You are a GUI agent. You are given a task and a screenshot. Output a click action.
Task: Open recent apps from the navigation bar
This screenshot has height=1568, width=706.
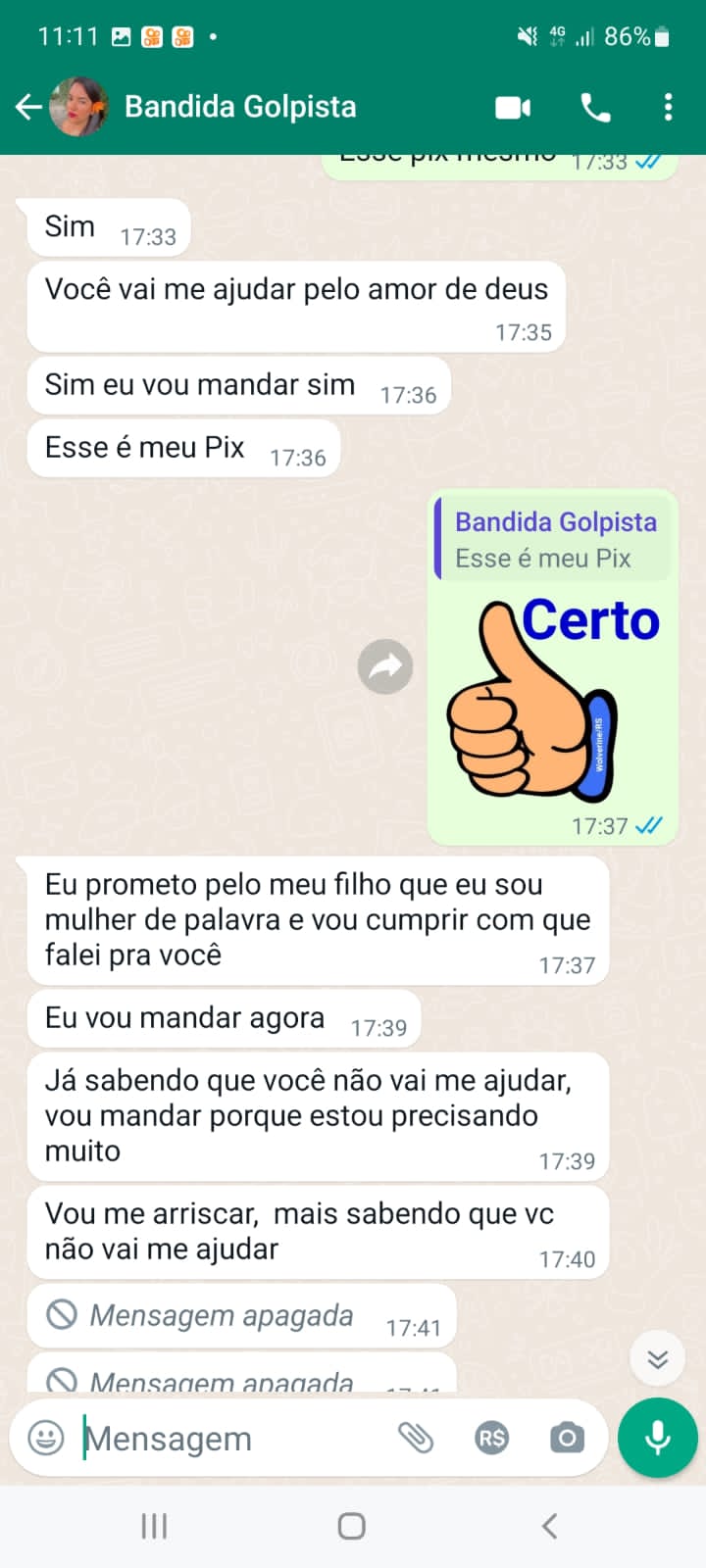coord(154,1526)
